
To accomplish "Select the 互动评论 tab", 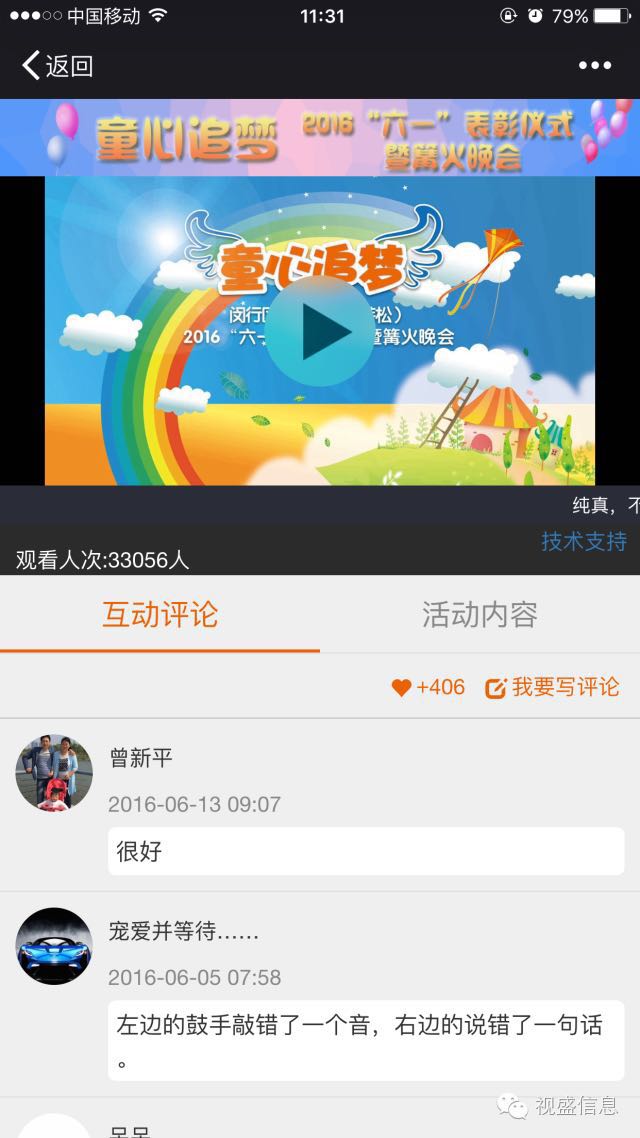I will point(160,614).
